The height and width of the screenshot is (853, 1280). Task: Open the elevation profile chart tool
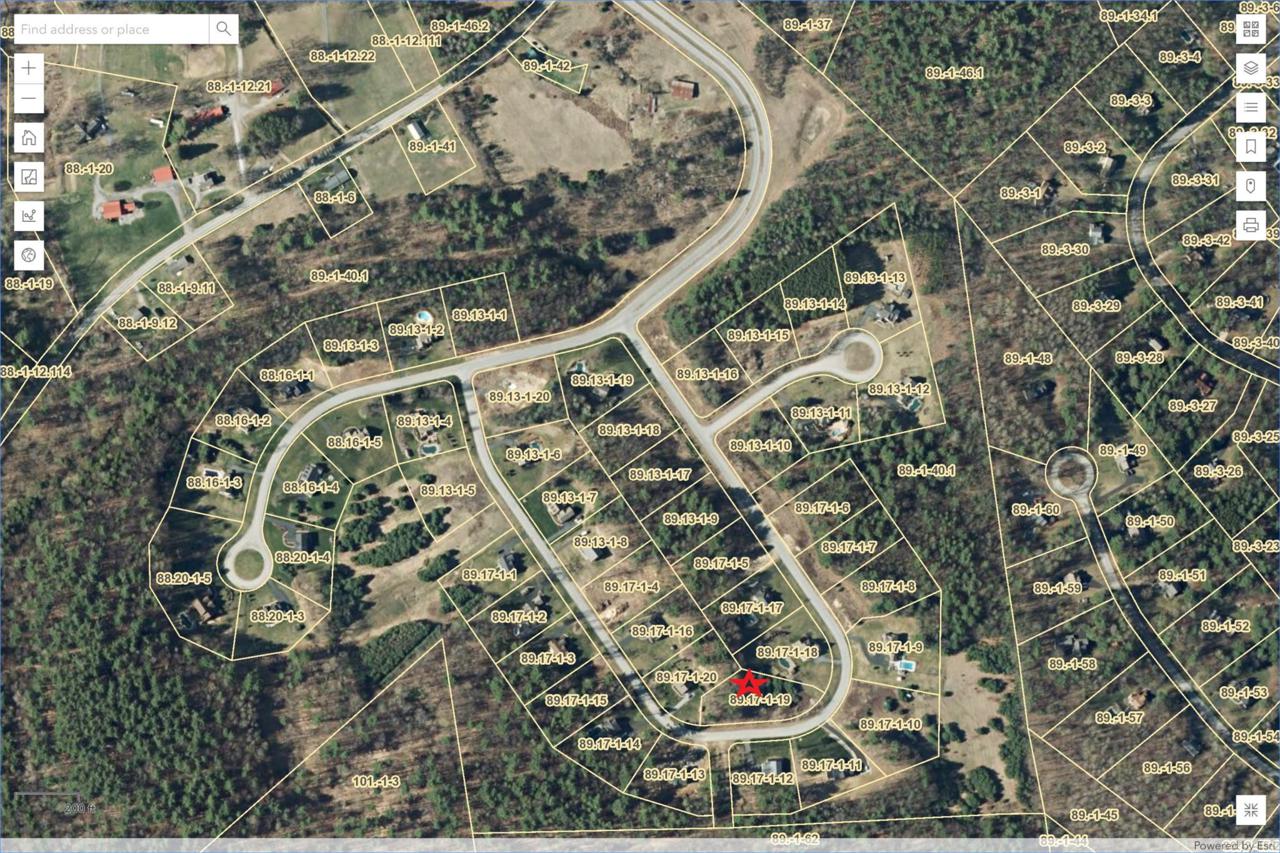click(x=29, y=216)
